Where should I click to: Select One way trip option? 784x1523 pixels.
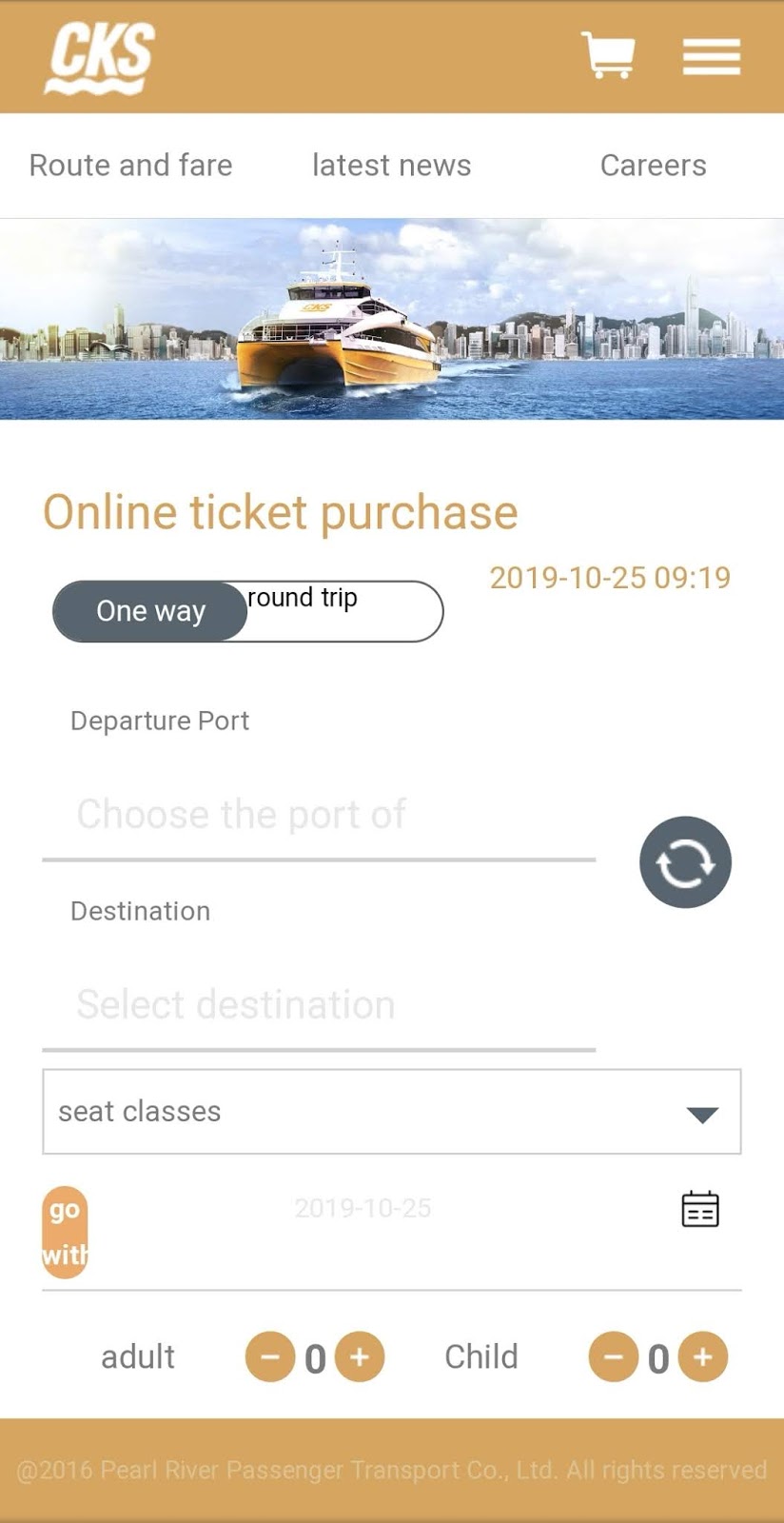[150, 611]
